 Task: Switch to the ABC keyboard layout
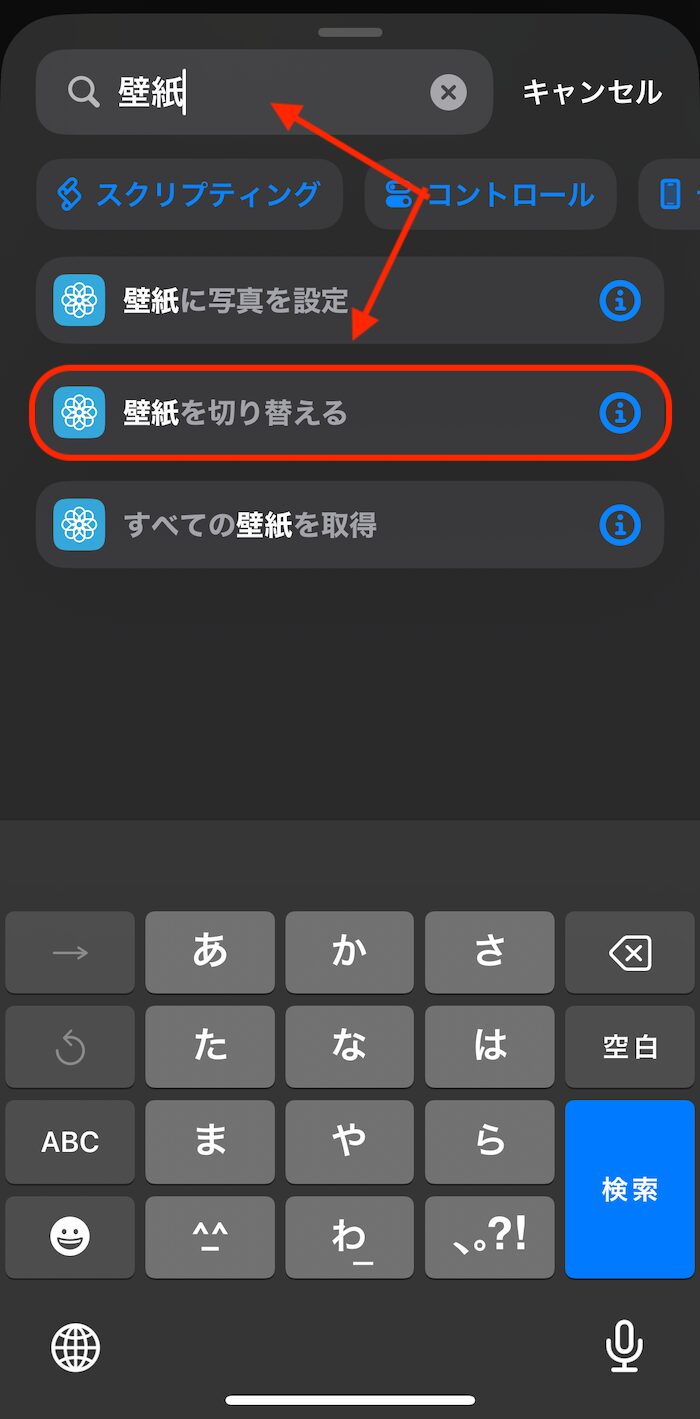(70, 1142)
